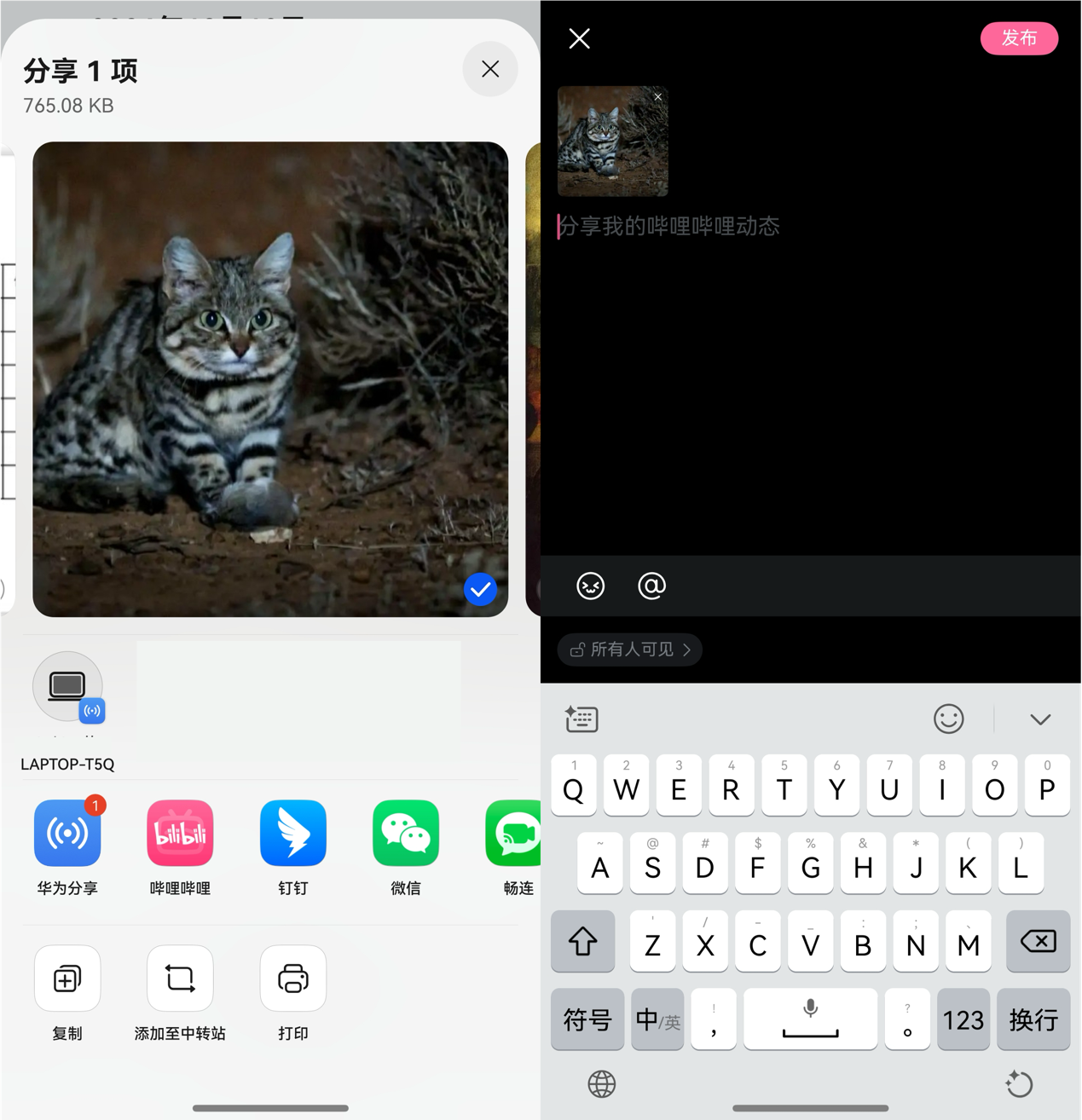The image size is (1082, 1120).
Task: Share via 华为分享
Action: point(67,834)
